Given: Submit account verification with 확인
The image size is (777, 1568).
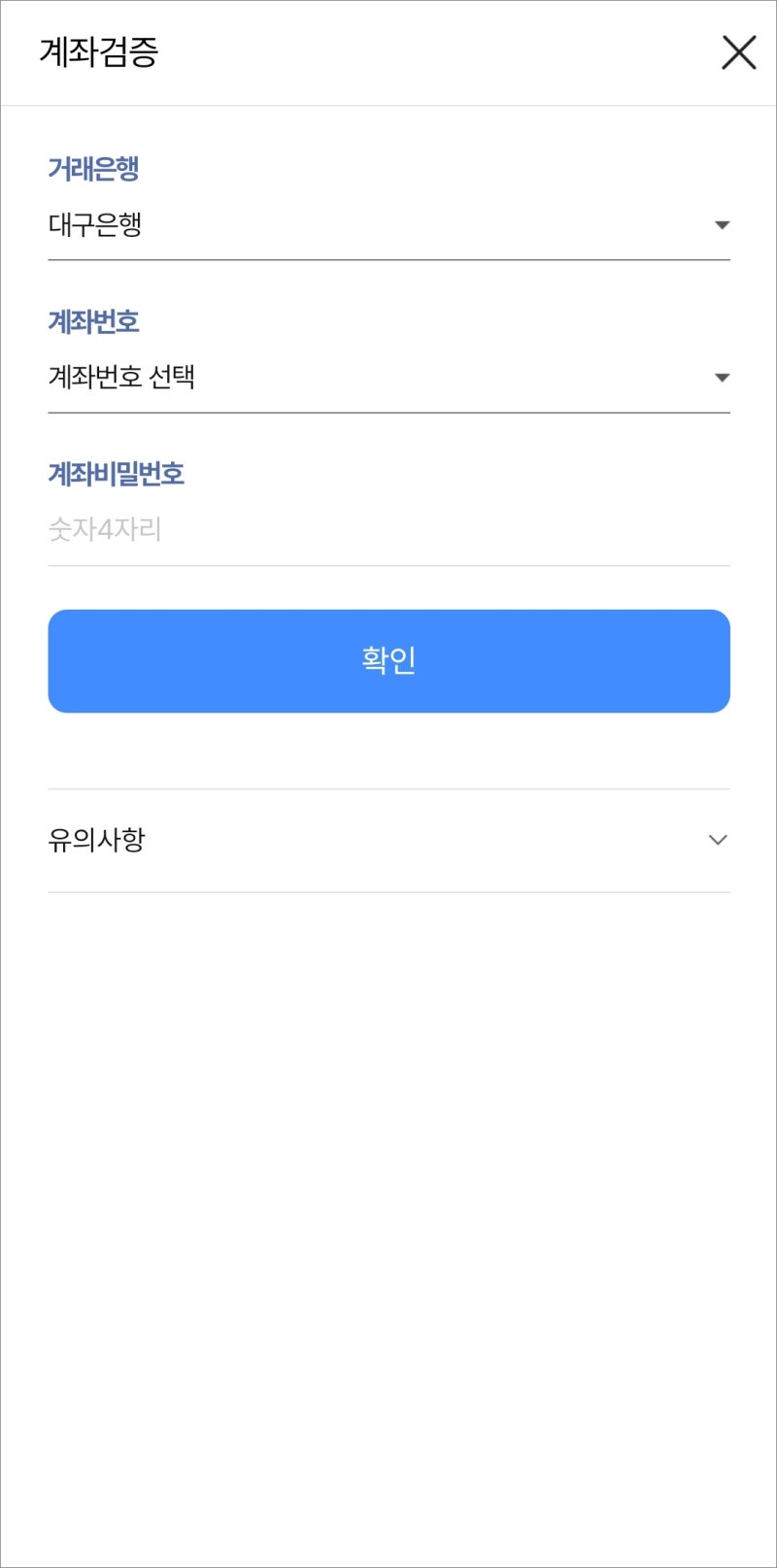Looking at the screenshot, I should pyautogui.click(x=388, y=660).
